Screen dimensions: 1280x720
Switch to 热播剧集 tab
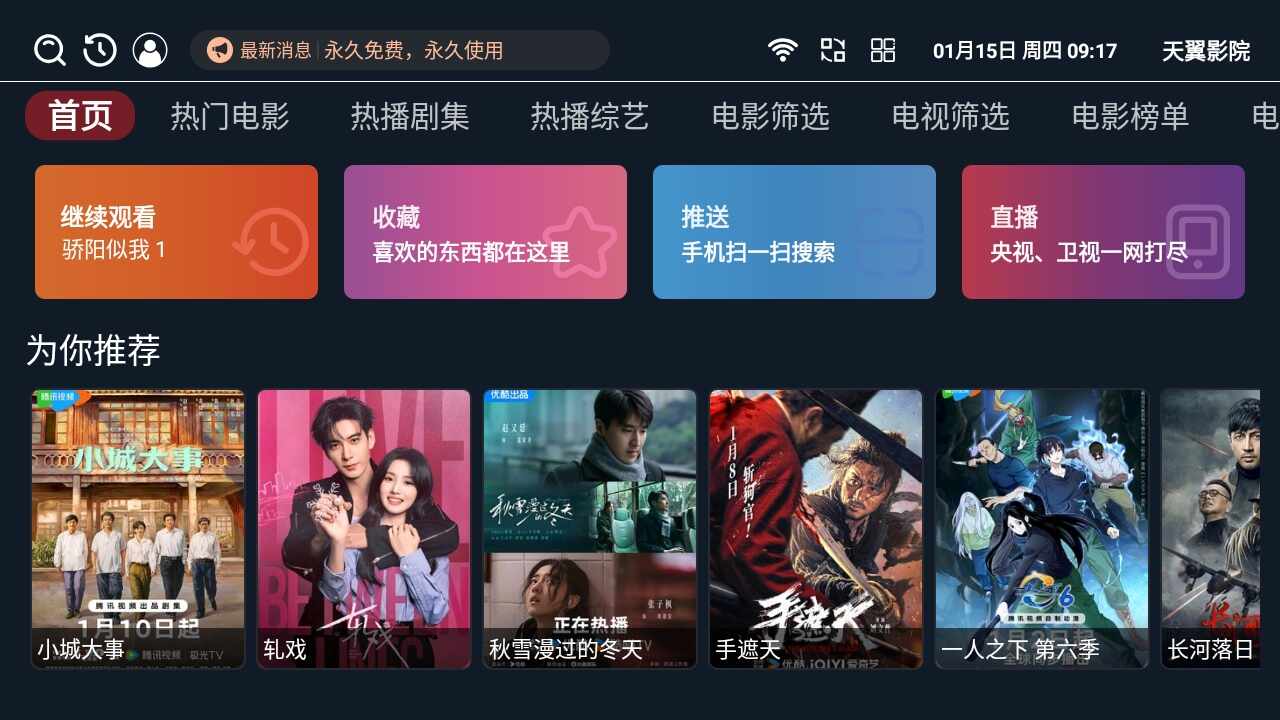(x=410, y=117)
